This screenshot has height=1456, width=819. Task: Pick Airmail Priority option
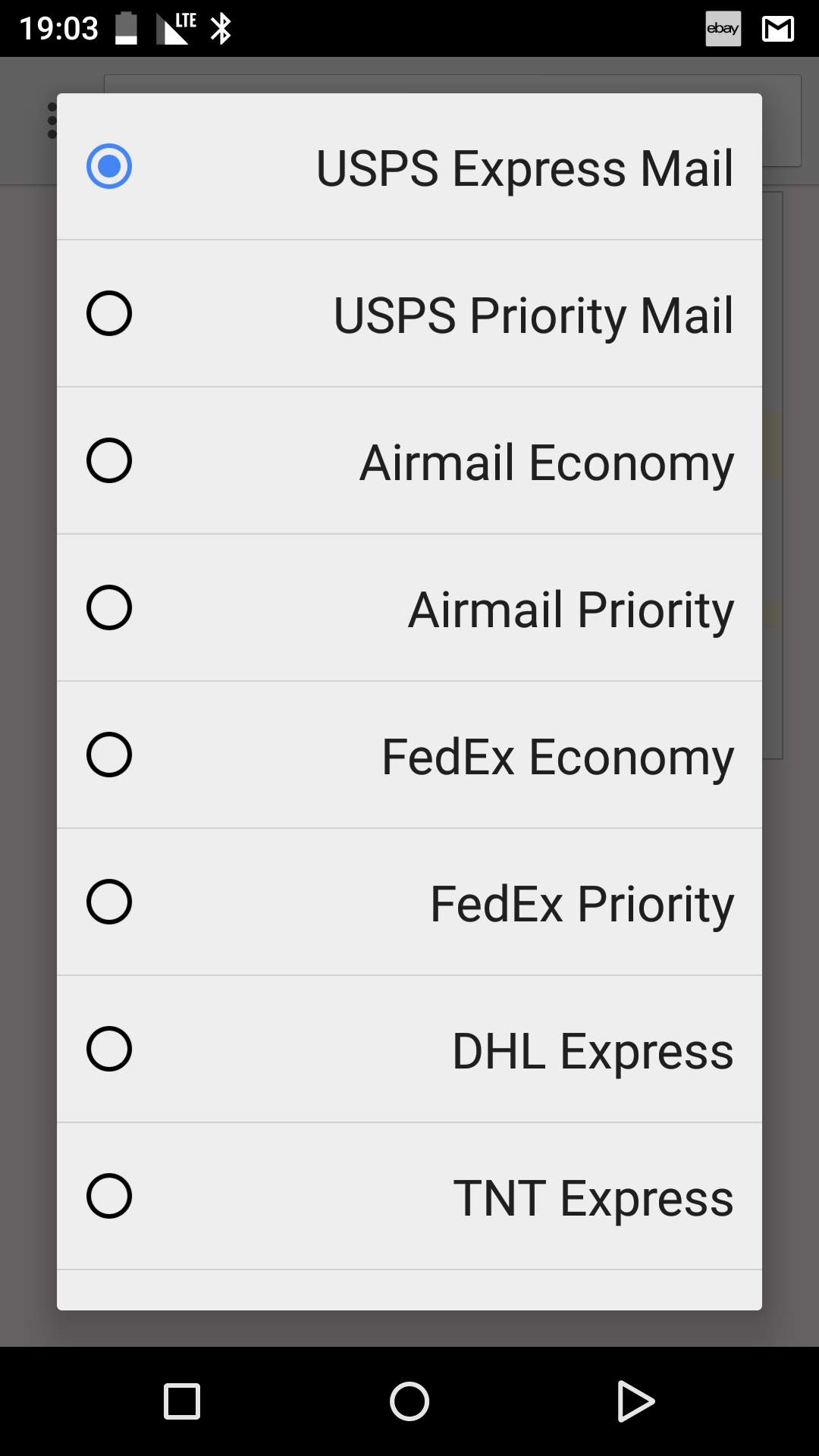(x=409, y=608)
